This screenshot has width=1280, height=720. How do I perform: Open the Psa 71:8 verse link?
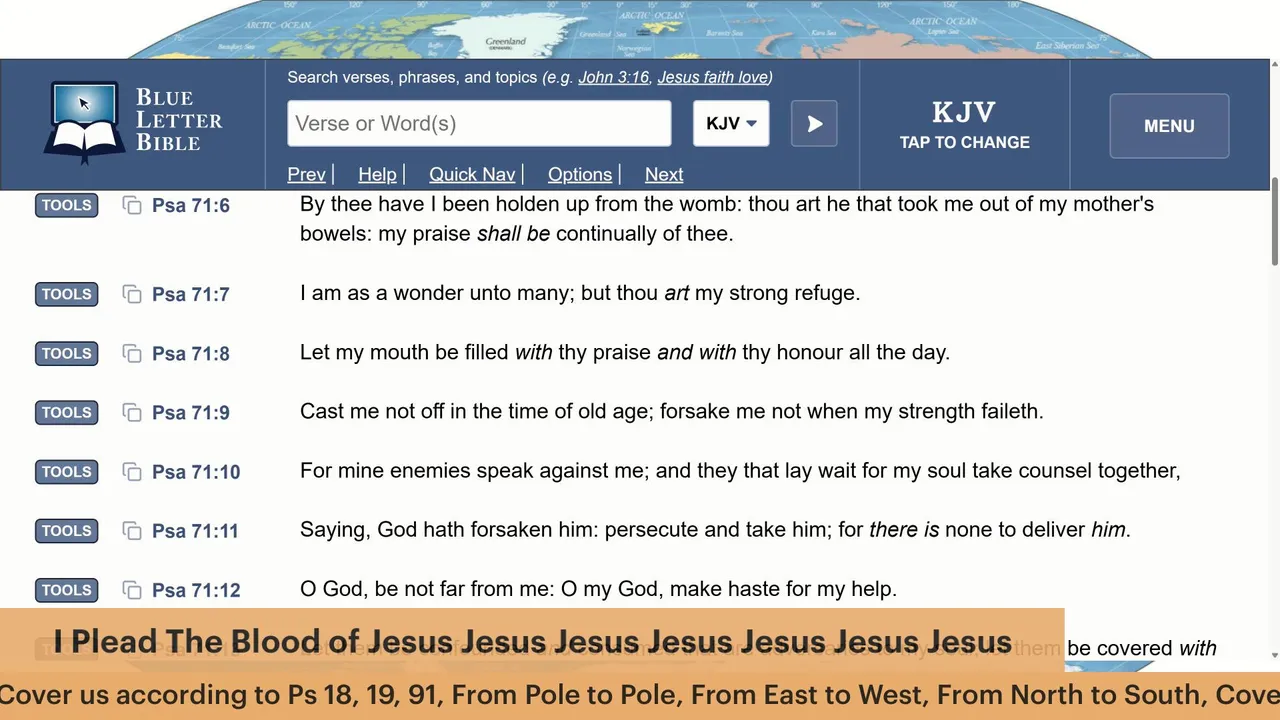pos(191,353)
